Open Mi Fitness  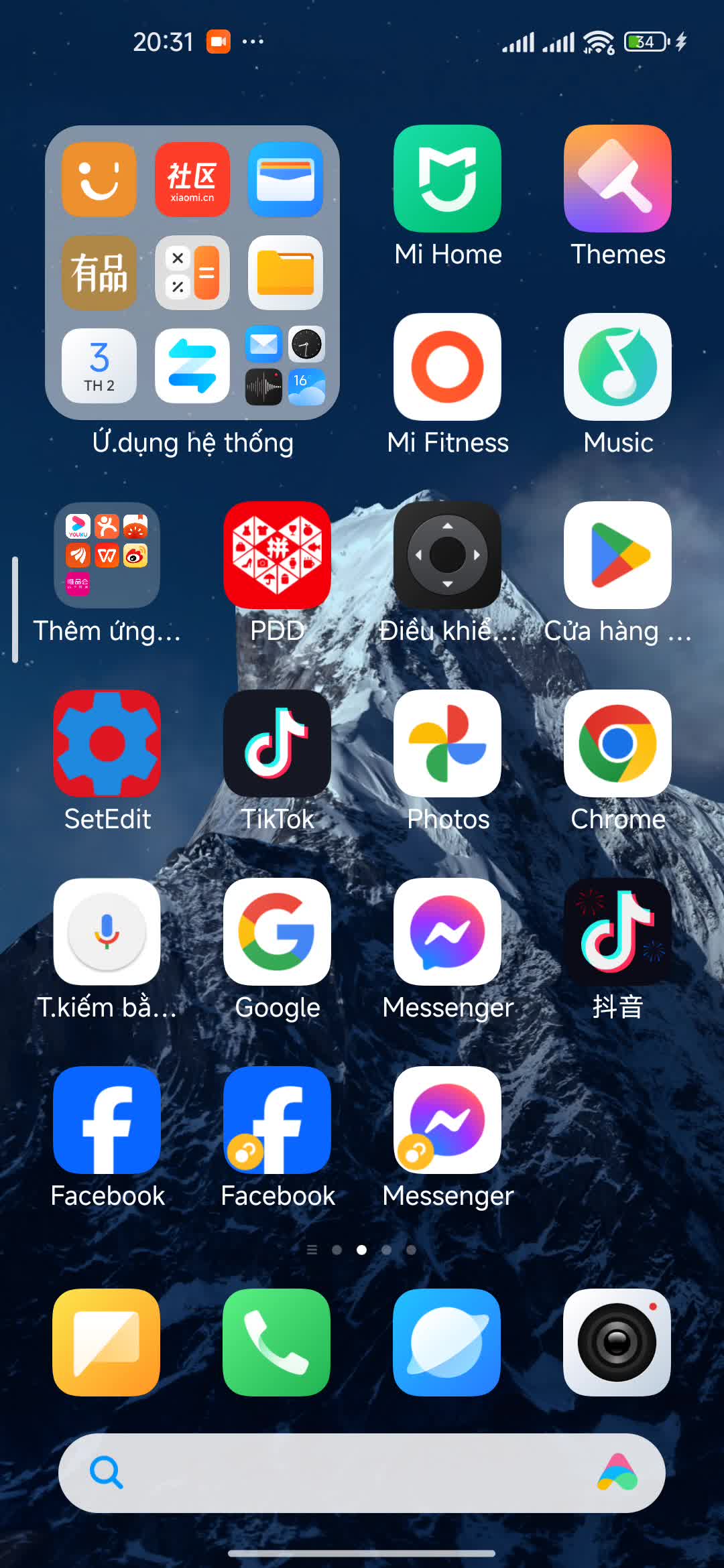[447, 367]
